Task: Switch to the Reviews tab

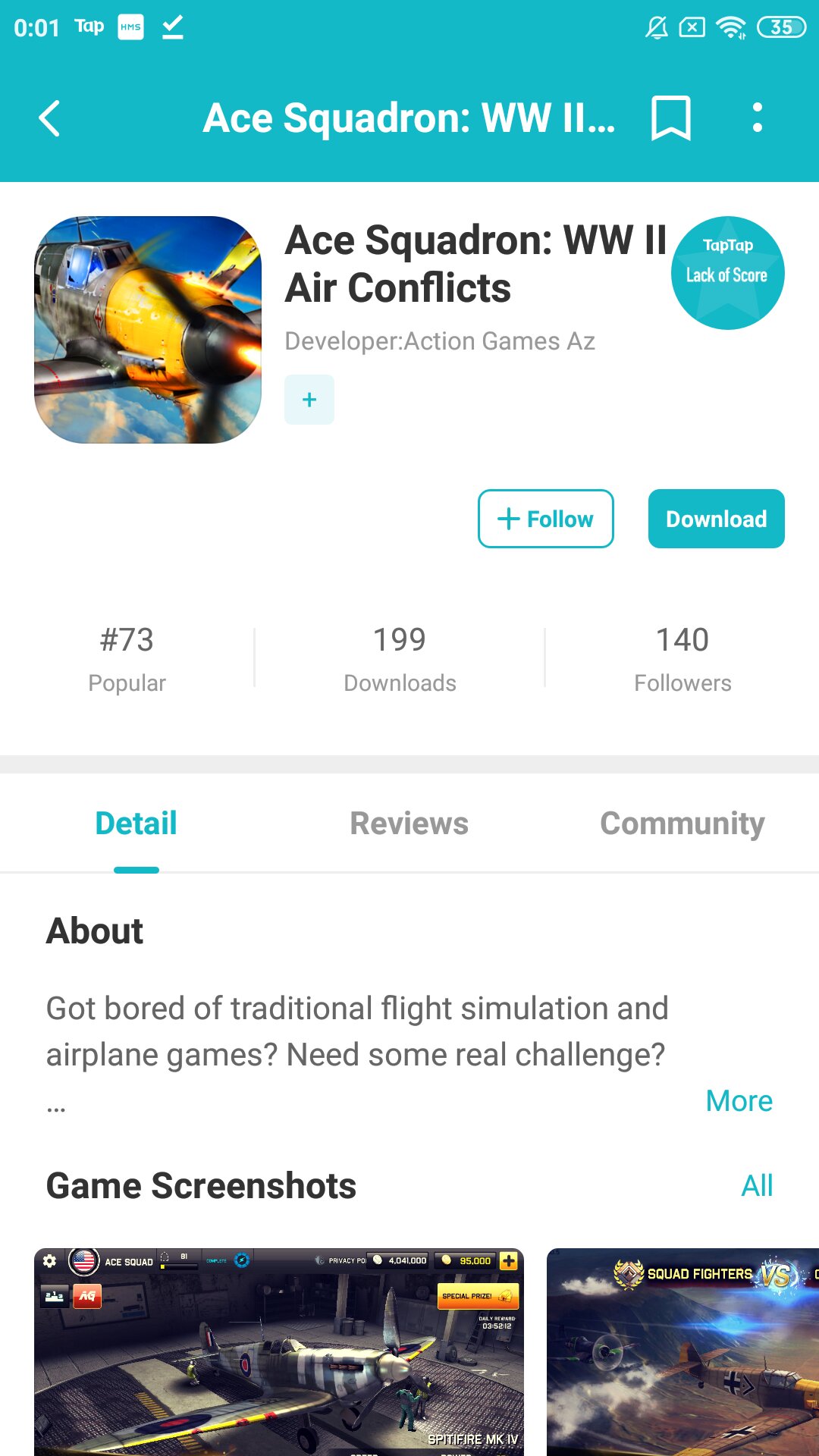Action: pos(409,824)
